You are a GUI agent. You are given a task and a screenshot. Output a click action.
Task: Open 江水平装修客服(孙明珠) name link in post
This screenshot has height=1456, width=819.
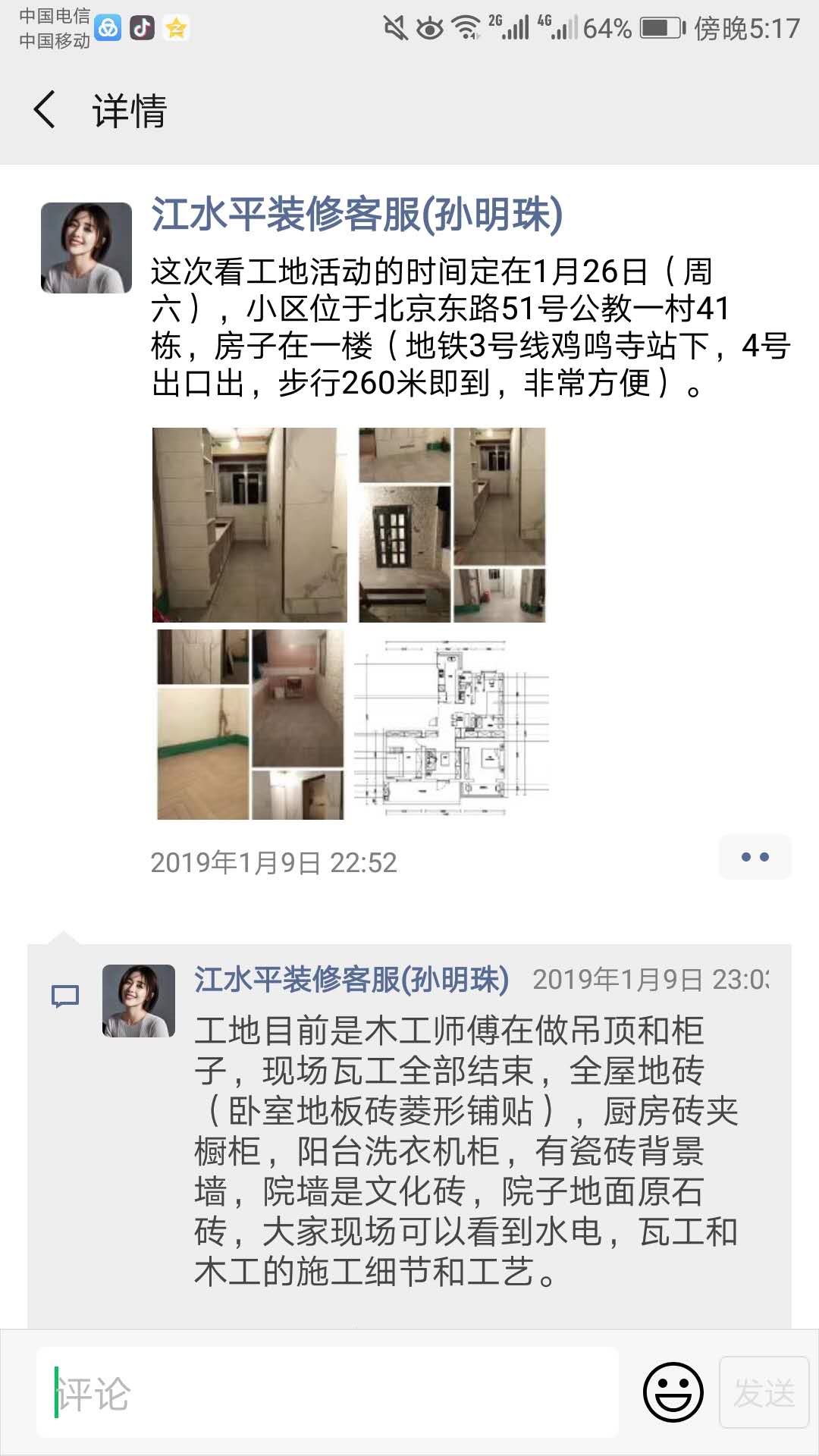(356, 215)
